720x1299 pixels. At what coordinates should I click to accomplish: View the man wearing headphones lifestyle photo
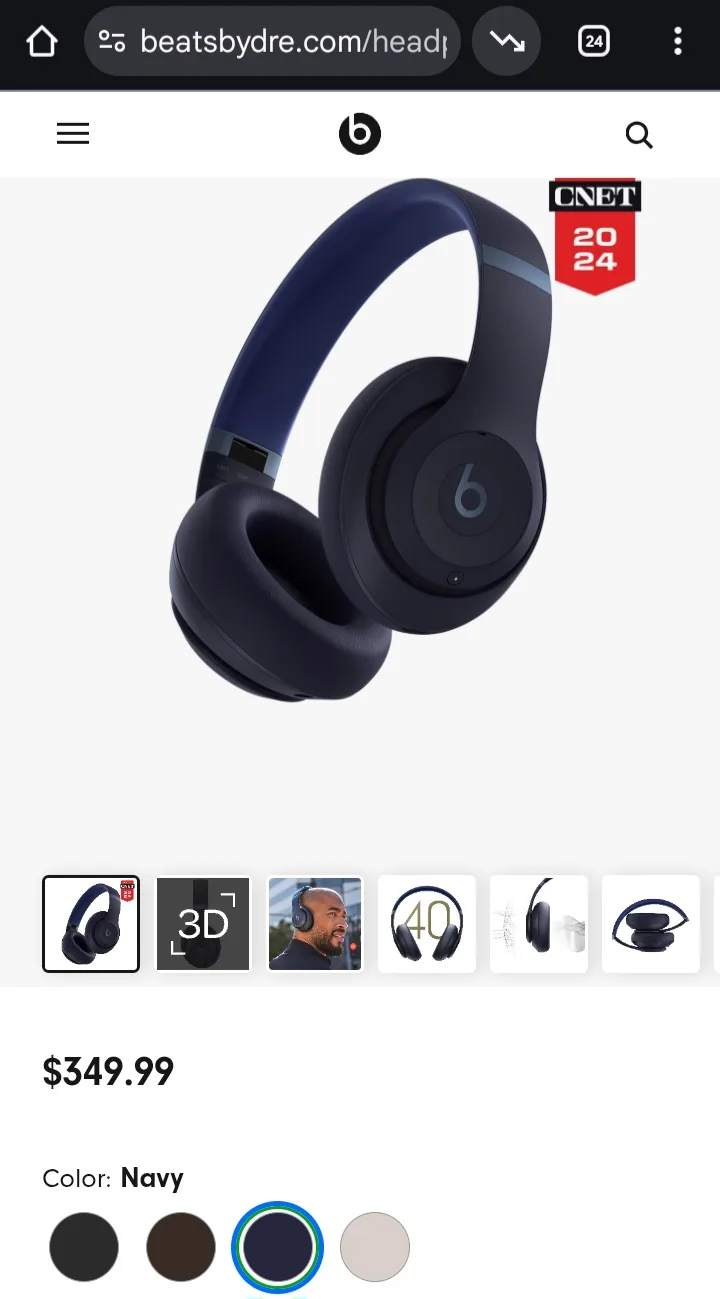315,923
